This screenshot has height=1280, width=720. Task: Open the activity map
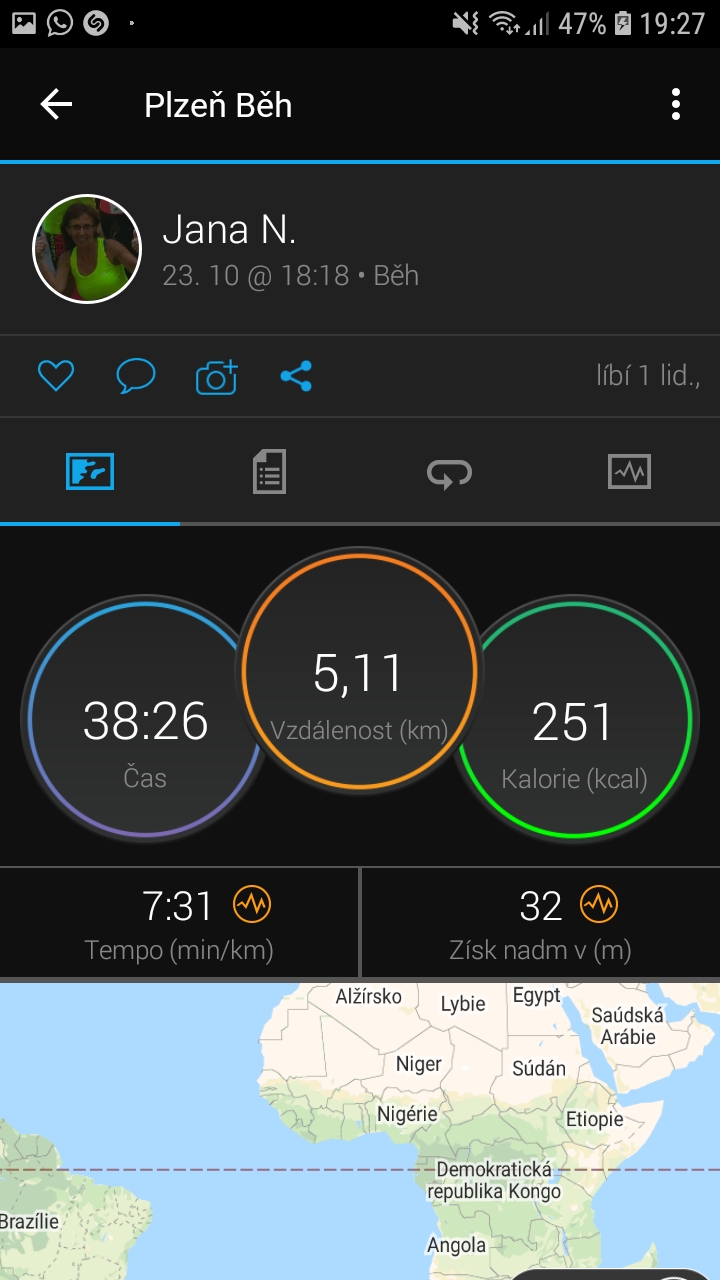click(x=360, y=1131)
